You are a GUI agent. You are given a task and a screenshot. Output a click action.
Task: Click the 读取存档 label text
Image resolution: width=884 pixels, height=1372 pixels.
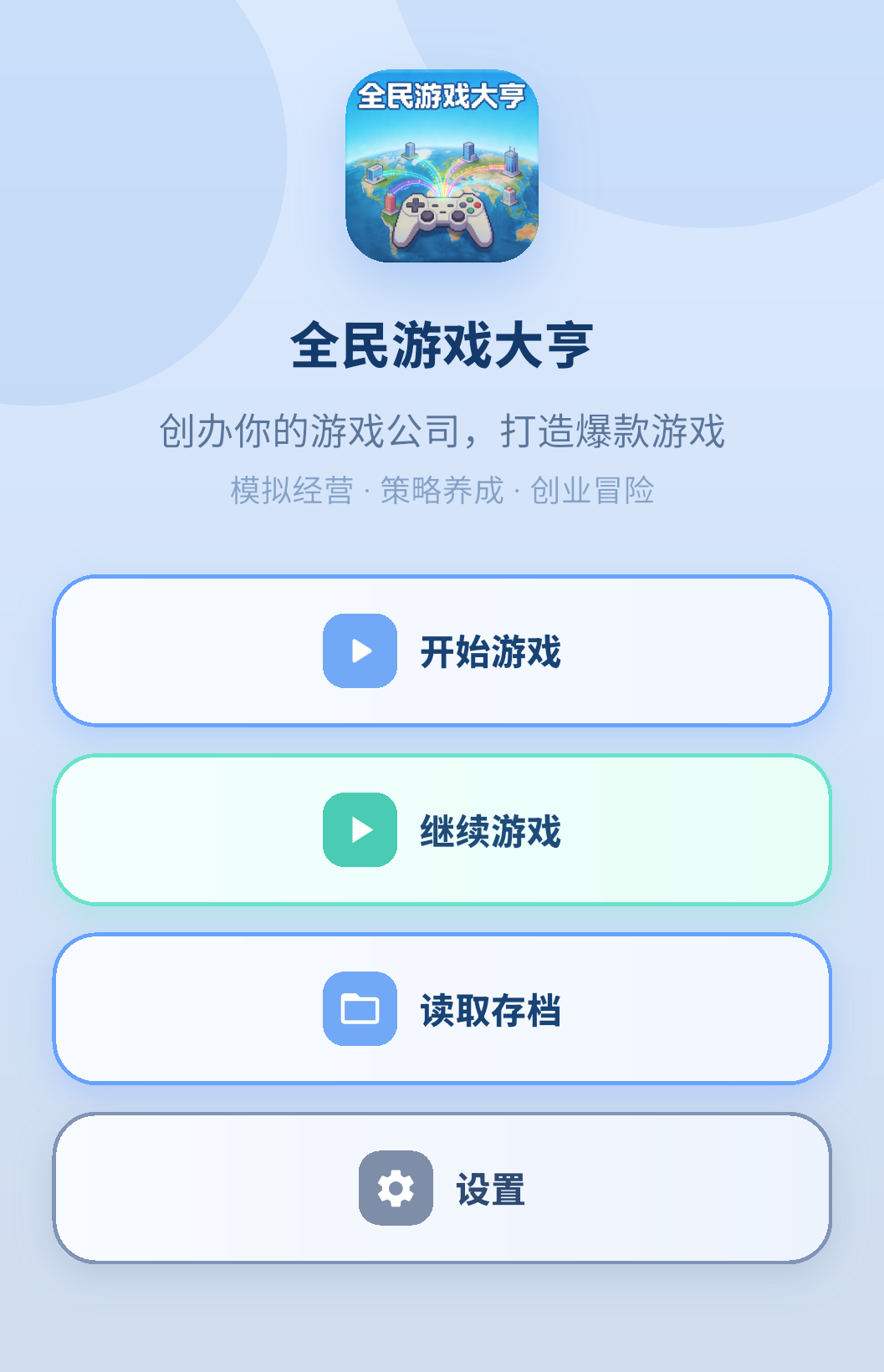coord(492,1011)
